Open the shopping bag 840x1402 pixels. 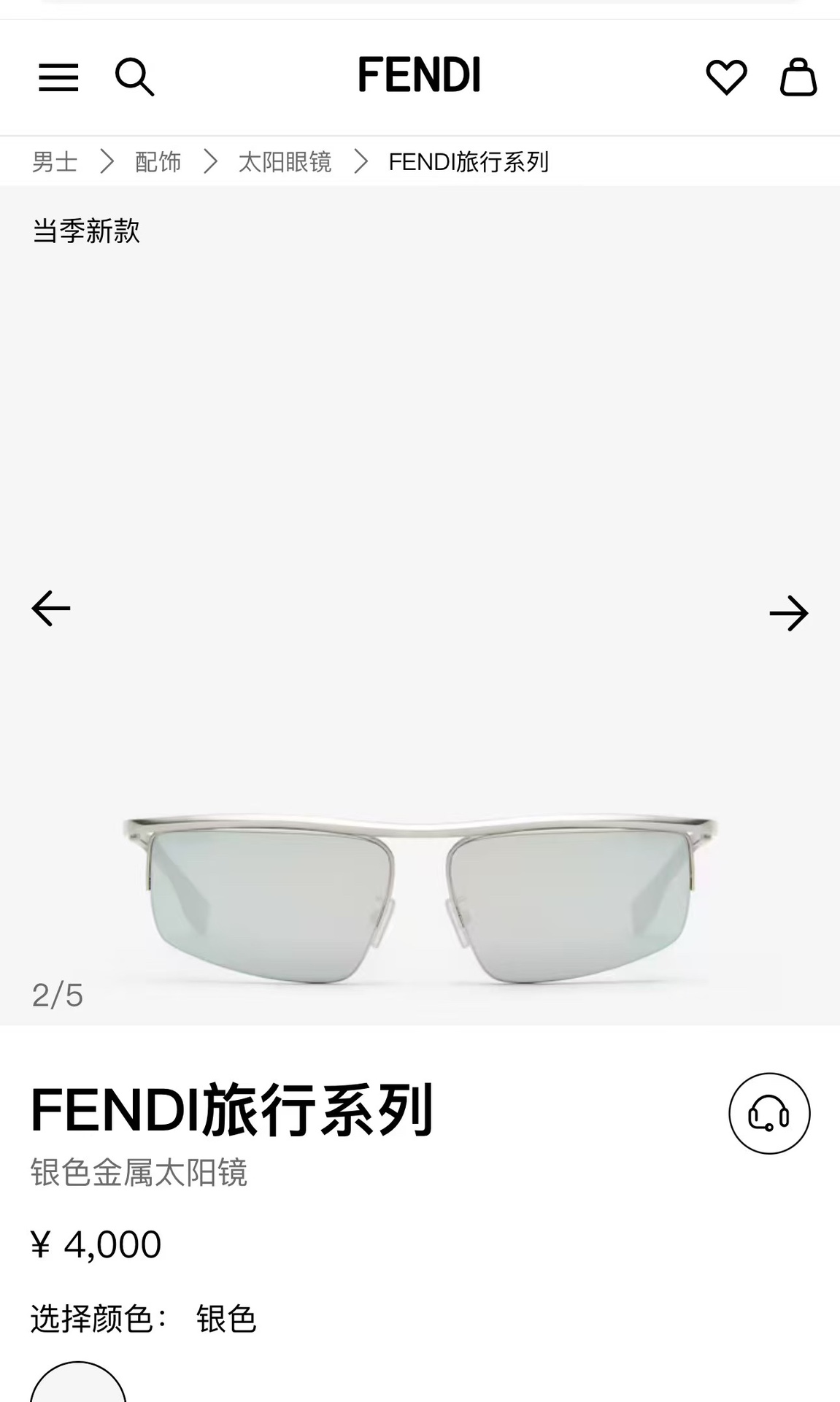point(798,77)
